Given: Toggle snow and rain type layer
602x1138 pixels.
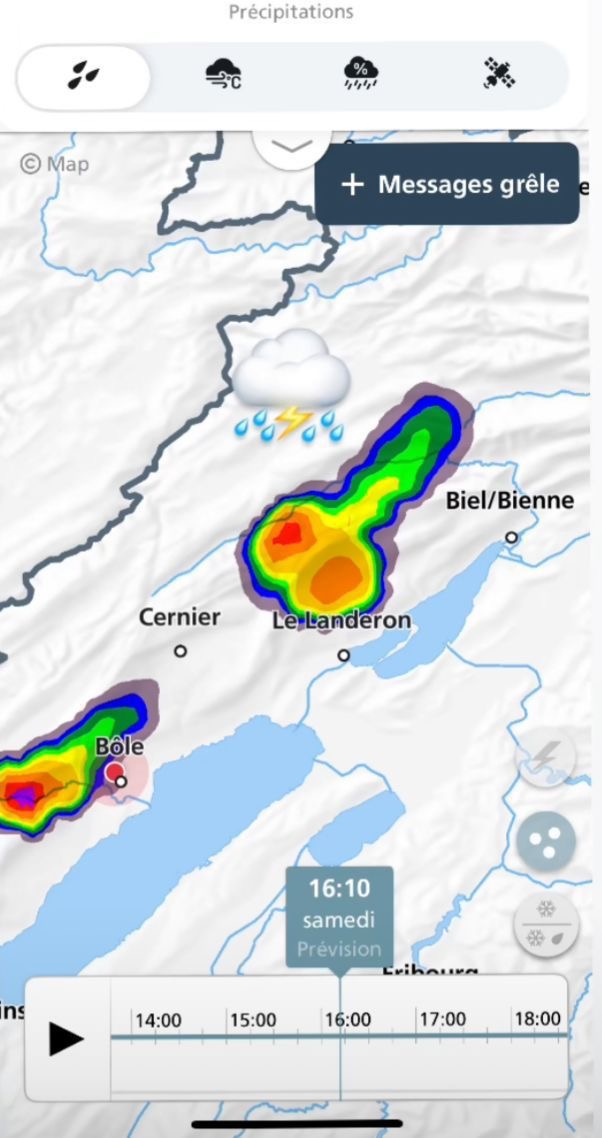Looking at the screenshot, I should (x=546, y=925).
